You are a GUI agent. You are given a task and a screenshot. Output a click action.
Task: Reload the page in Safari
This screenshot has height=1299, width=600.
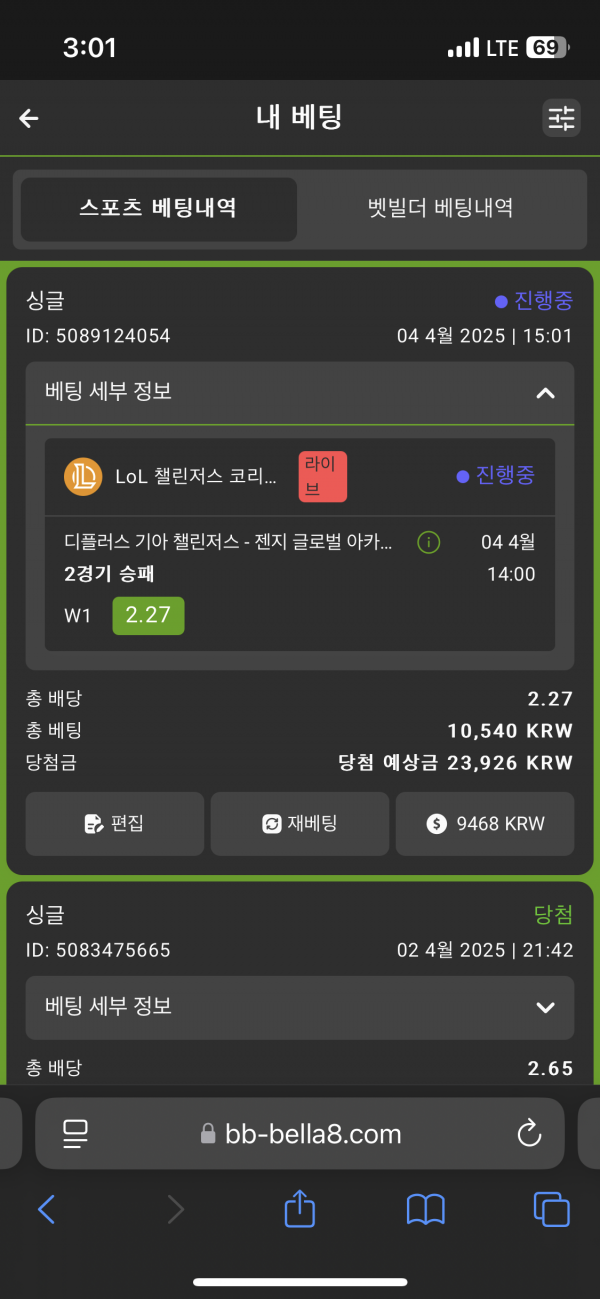pos(529,1133)
